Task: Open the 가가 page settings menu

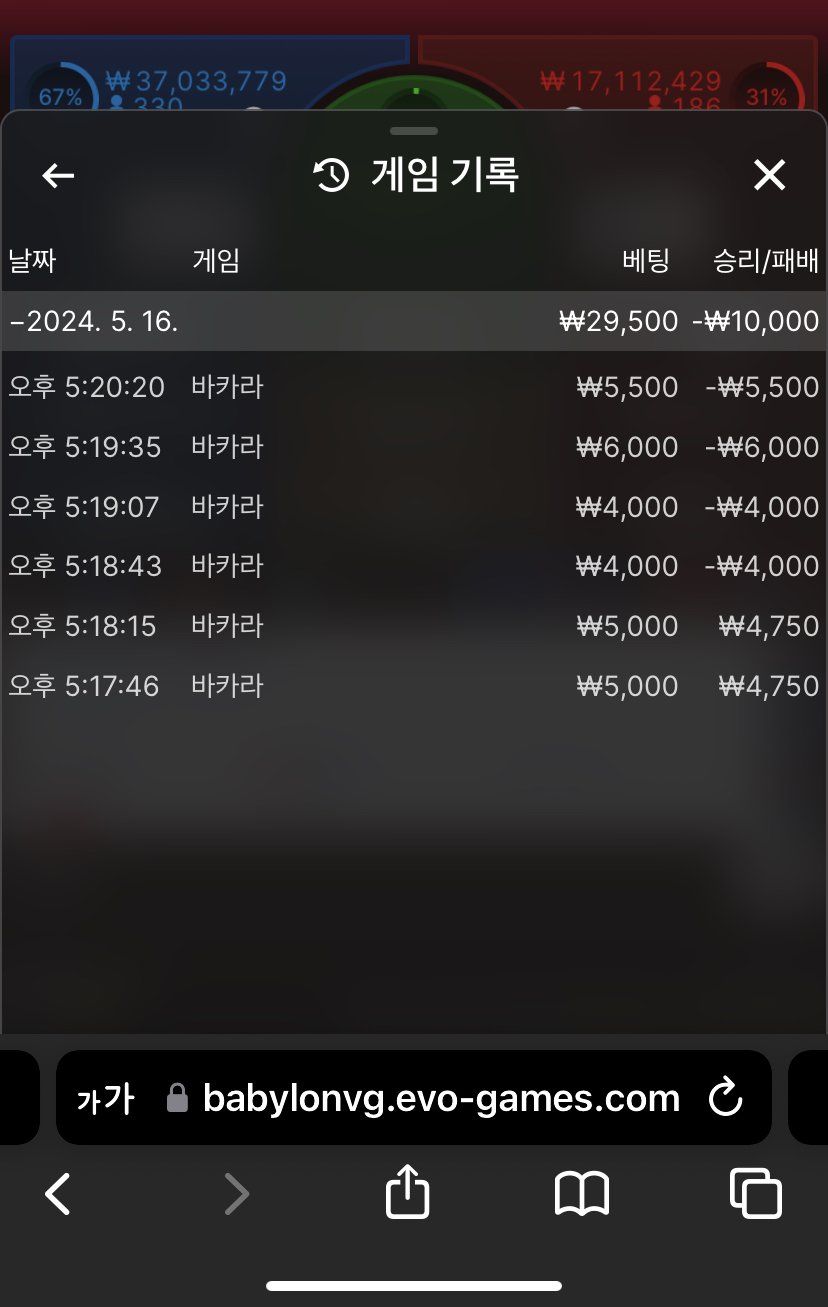Action: (105, 1099)
